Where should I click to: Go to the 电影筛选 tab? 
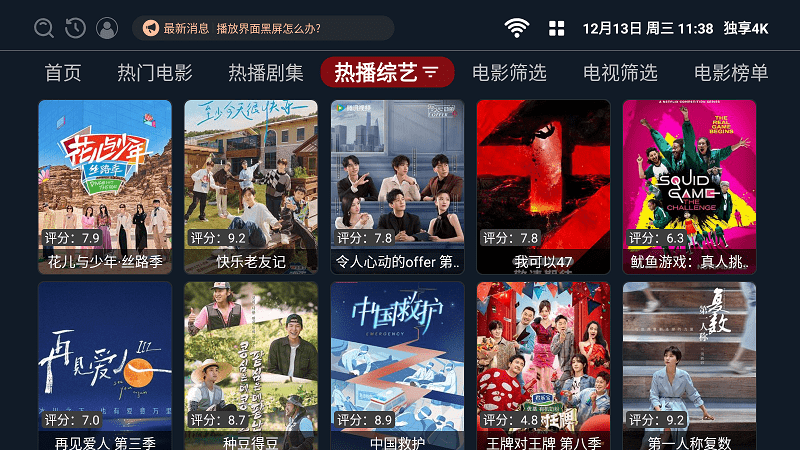[510, 73]
